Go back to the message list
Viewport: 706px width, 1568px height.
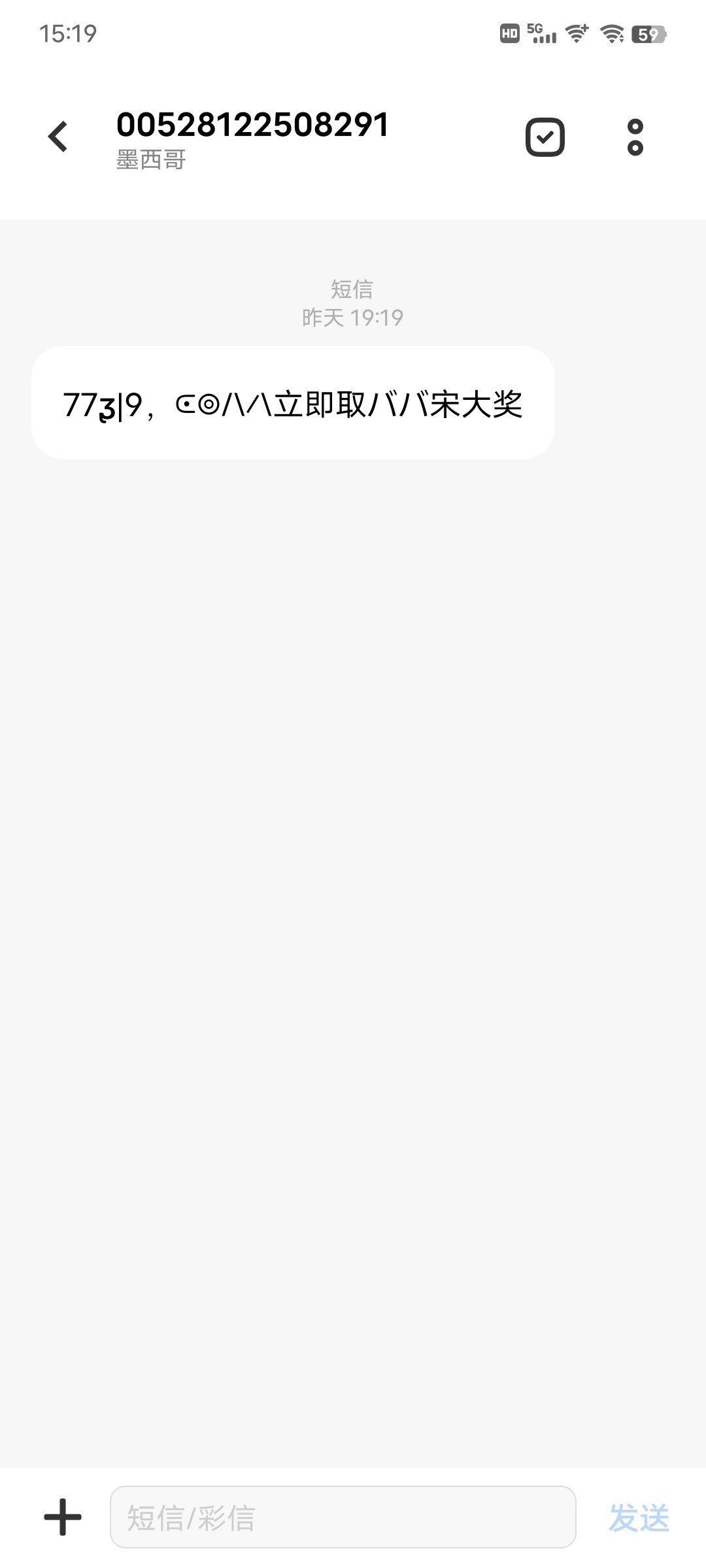(58, 137)
